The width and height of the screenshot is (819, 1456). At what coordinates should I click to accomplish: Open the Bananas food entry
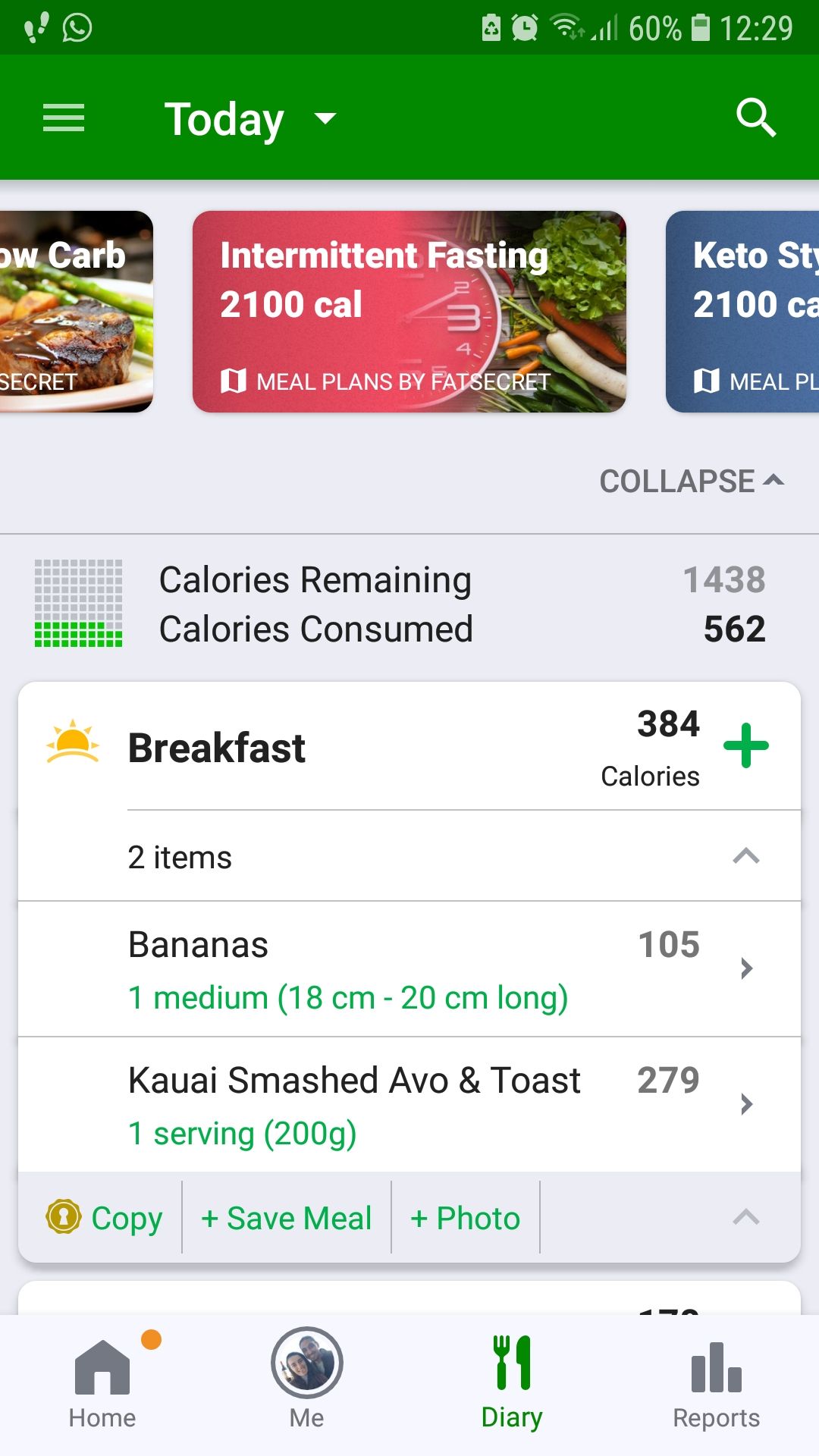pos(409,968)
